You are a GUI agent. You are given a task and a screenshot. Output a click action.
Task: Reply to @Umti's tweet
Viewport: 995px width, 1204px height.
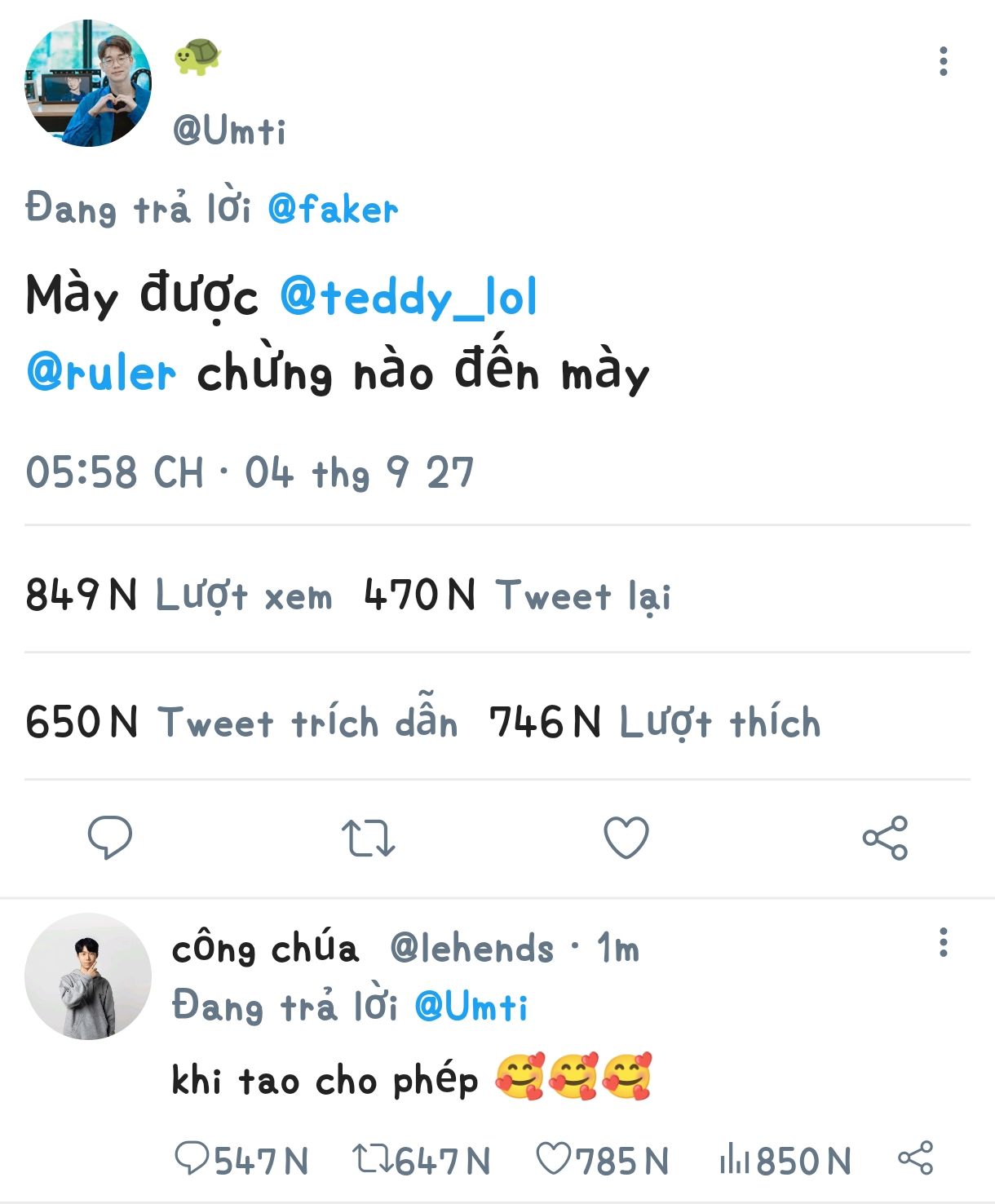110,837
